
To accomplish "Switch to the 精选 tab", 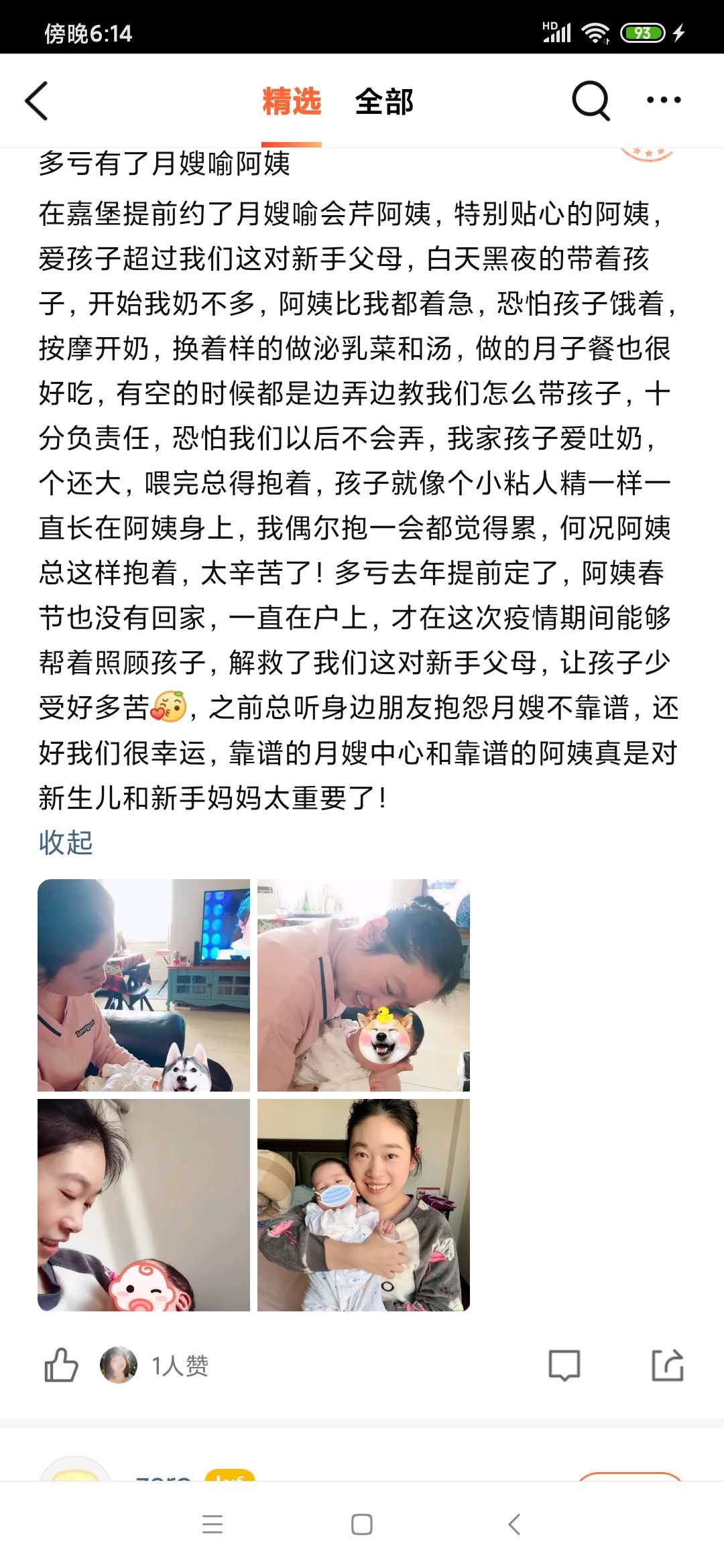I will (x=291, y=102).
